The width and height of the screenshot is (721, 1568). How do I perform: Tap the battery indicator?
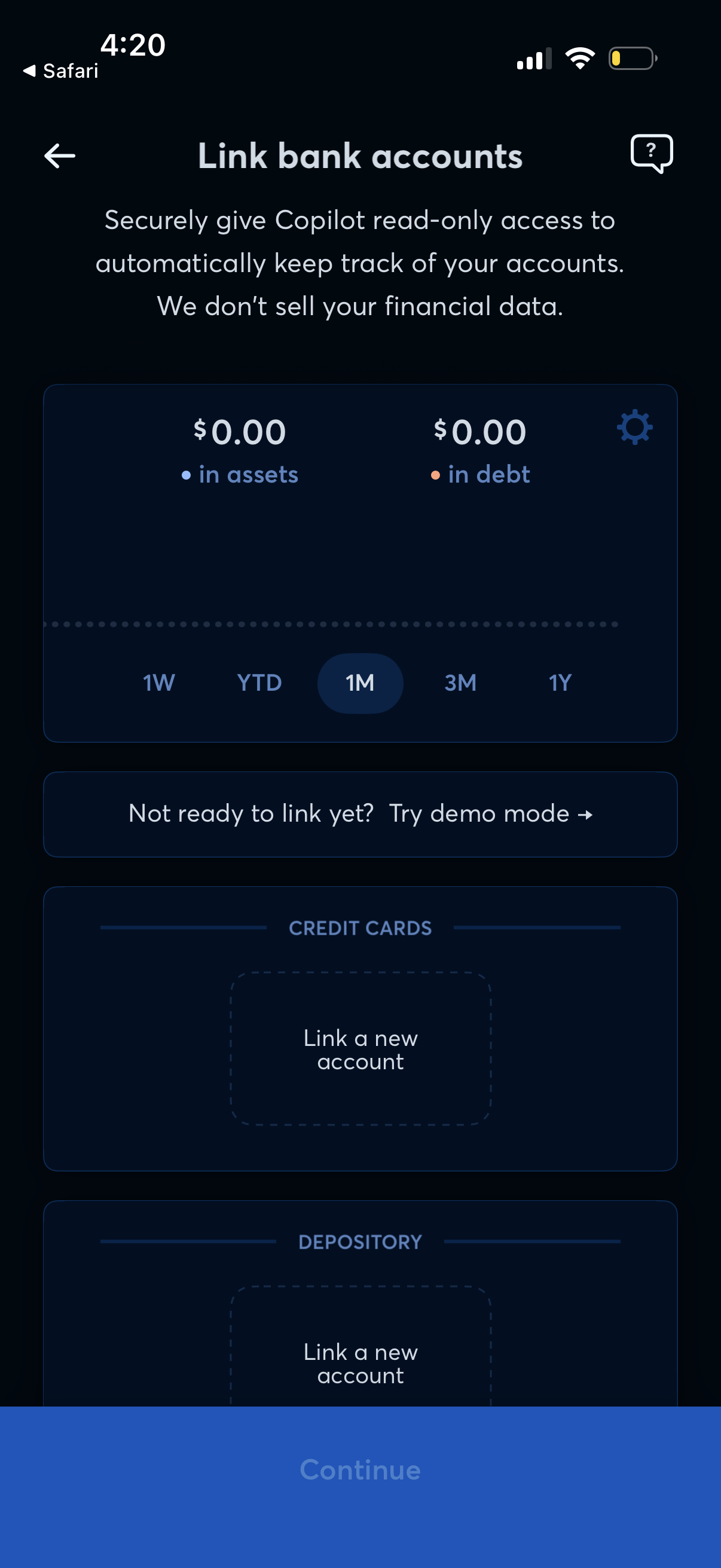[x=632, y=58]
